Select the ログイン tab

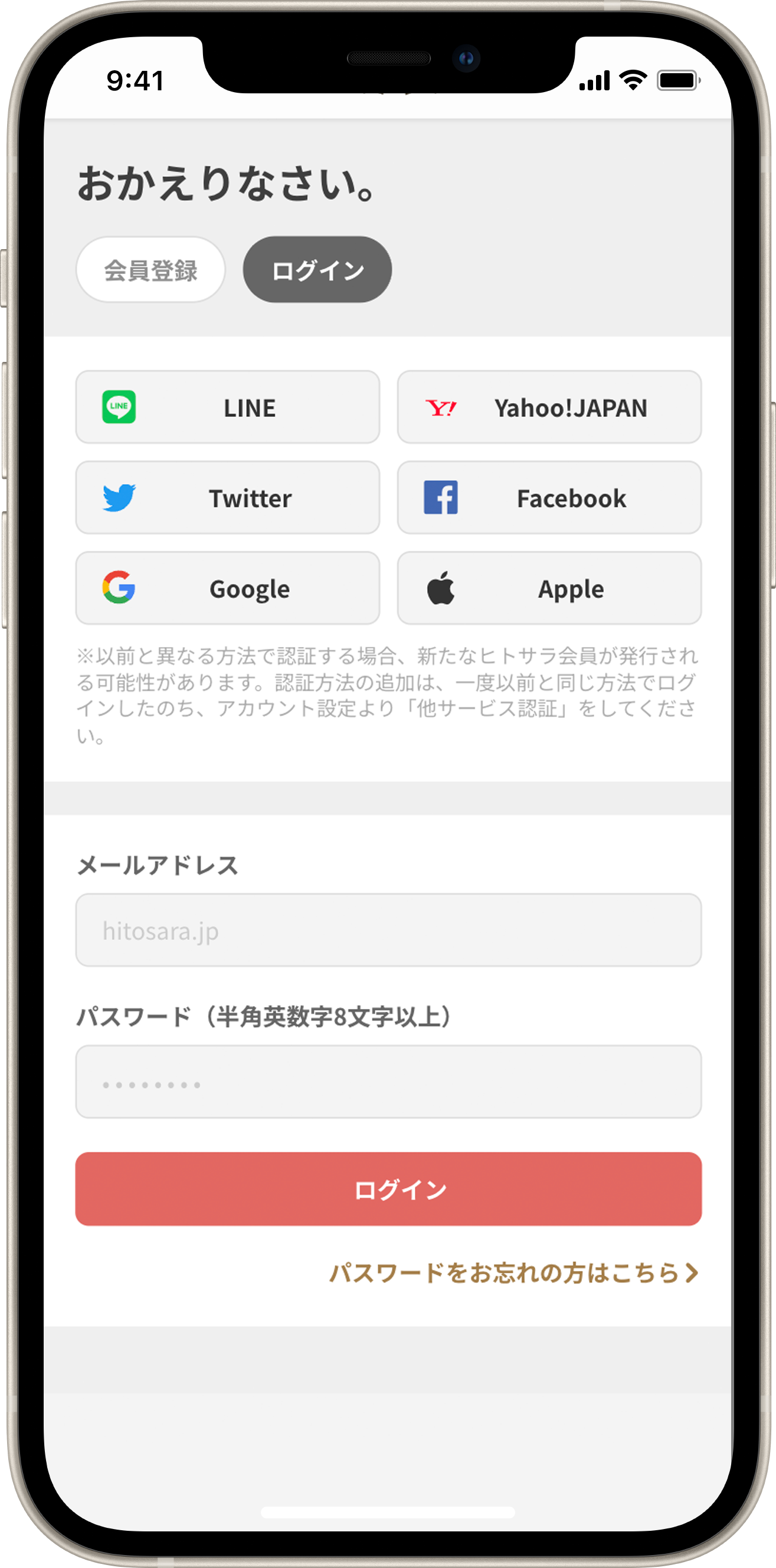click(317, 270)
